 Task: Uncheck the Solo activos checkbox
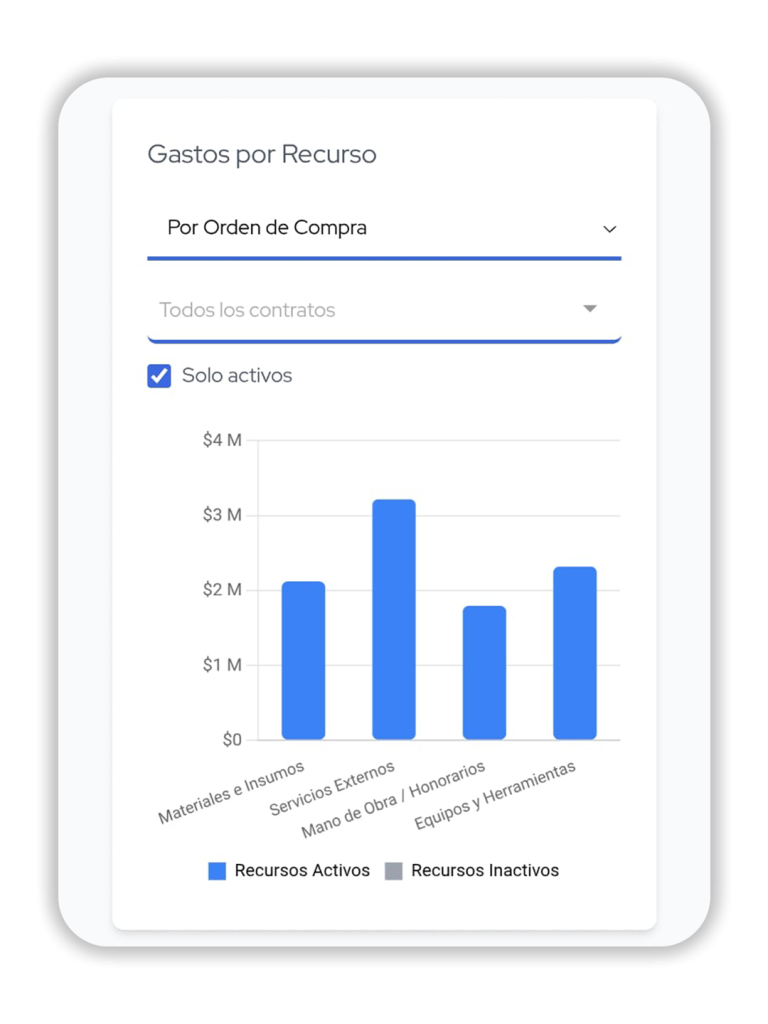pyautogui.click(x=159, y=376)
